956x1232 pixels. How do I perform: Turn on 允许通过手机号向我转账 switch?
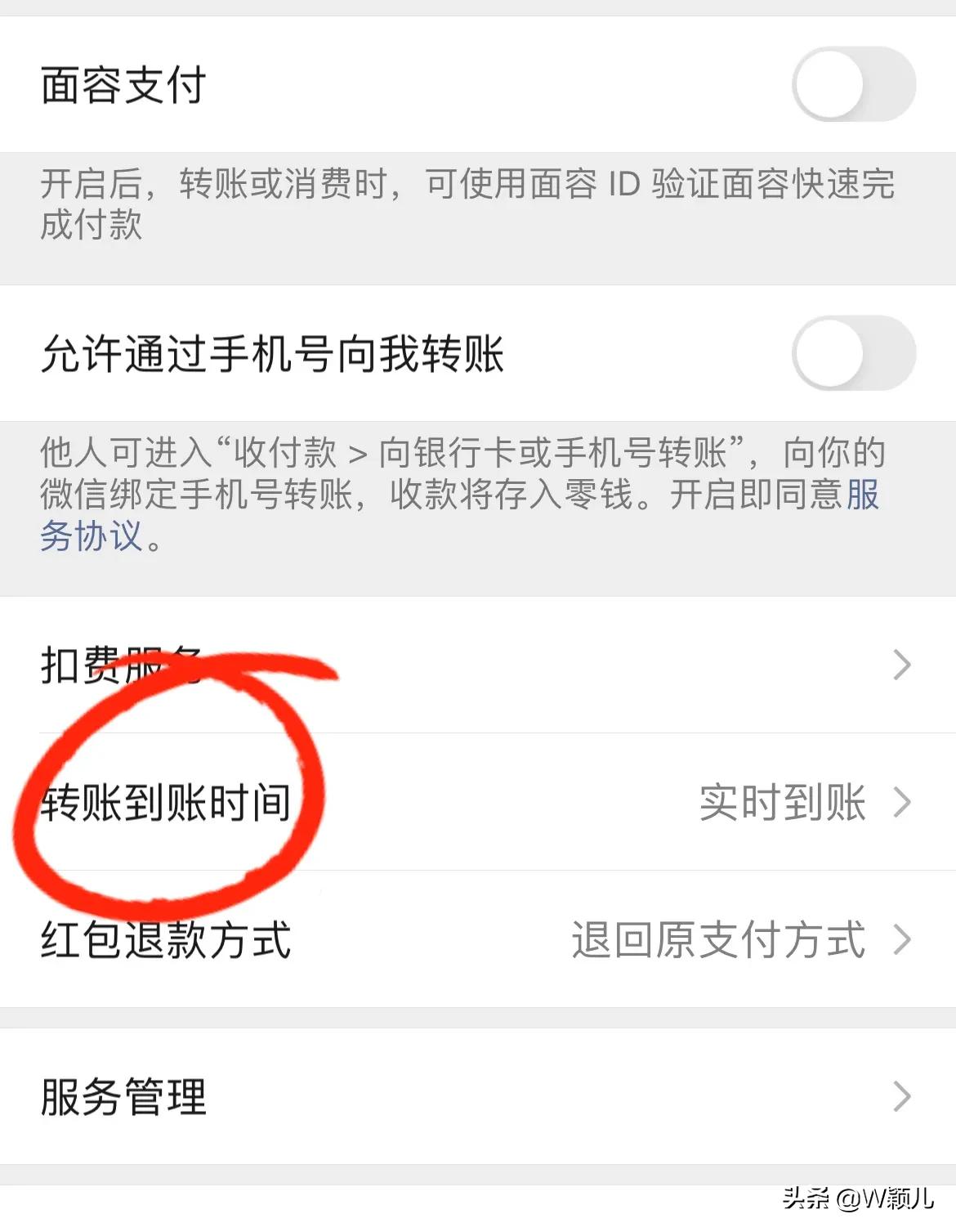pyautogui.click(x=855, y=352)
